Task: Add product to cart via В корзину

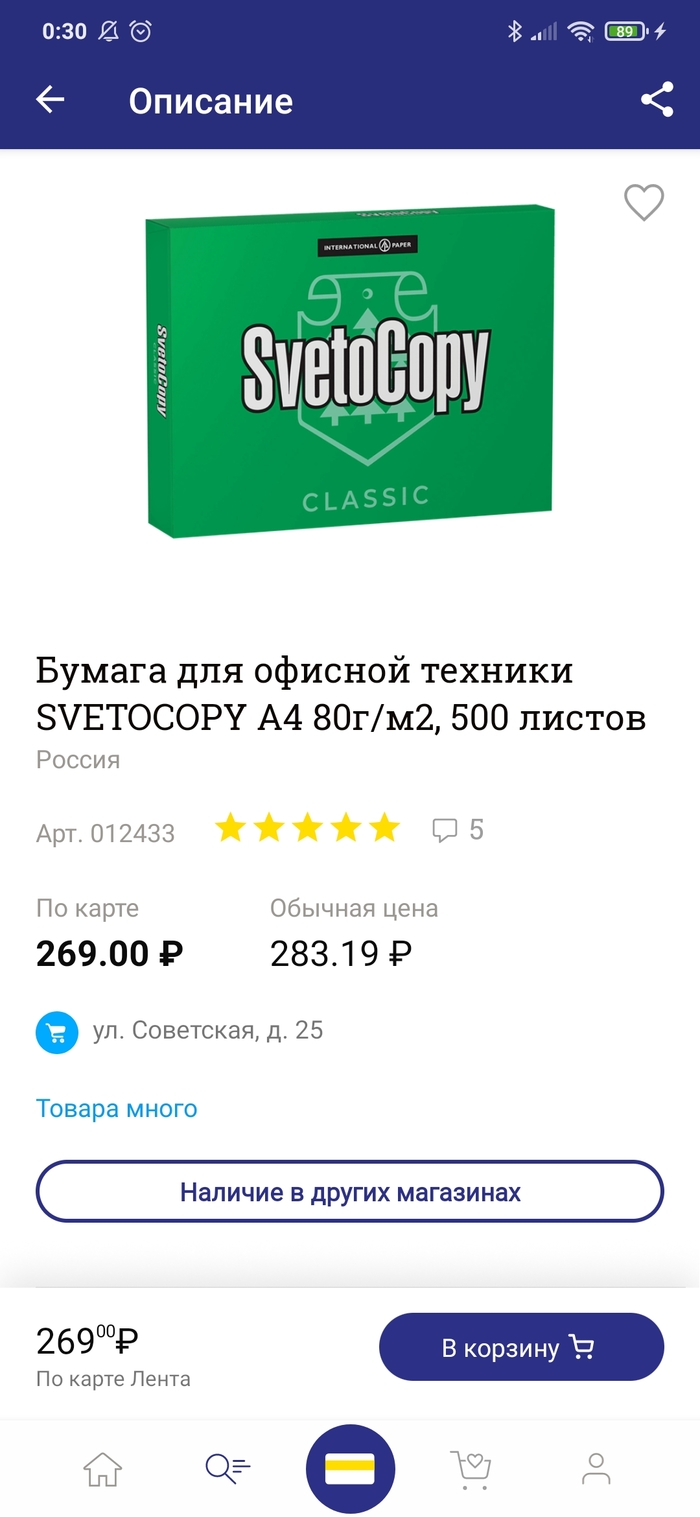Action: point(521,1347)
